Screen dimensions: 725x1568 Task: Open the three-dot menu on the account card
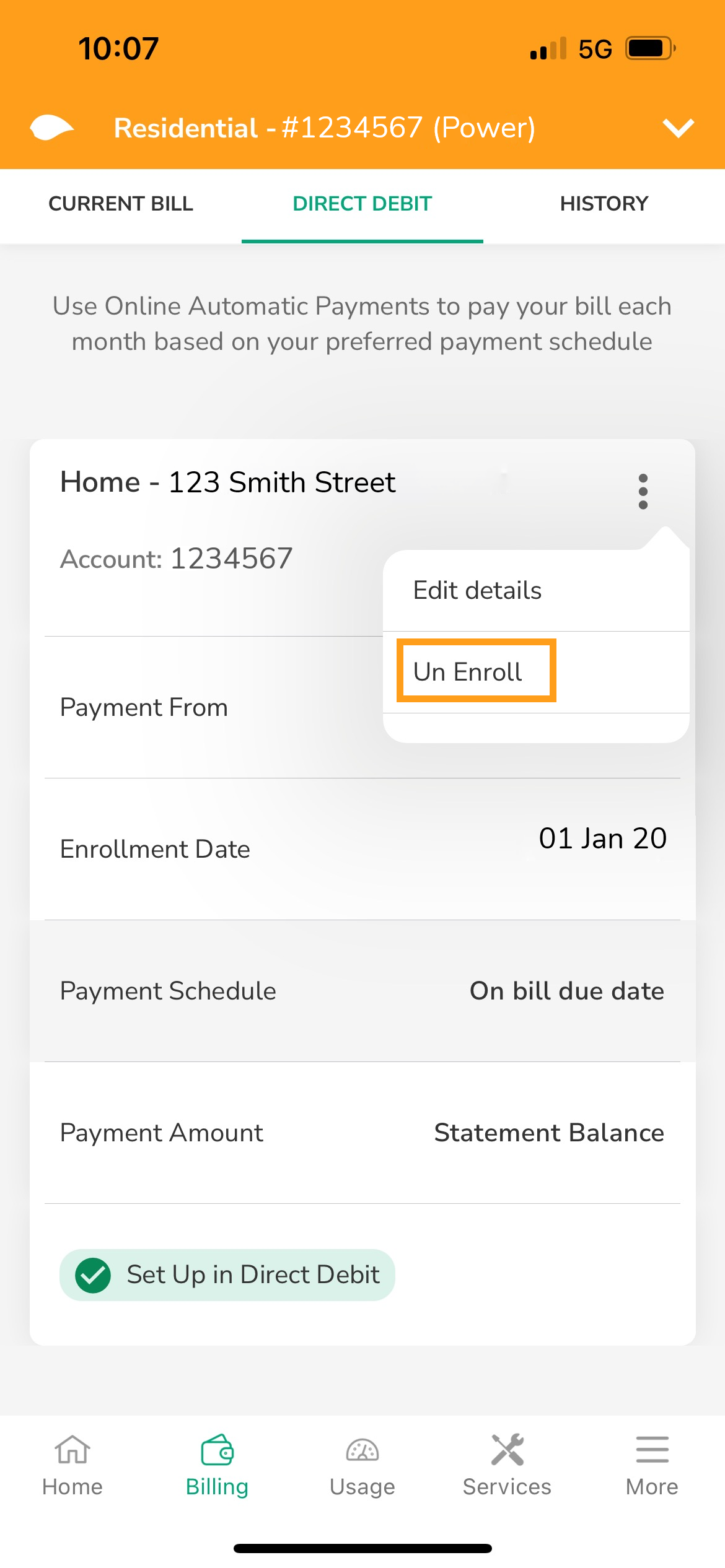tap(643, 491)
